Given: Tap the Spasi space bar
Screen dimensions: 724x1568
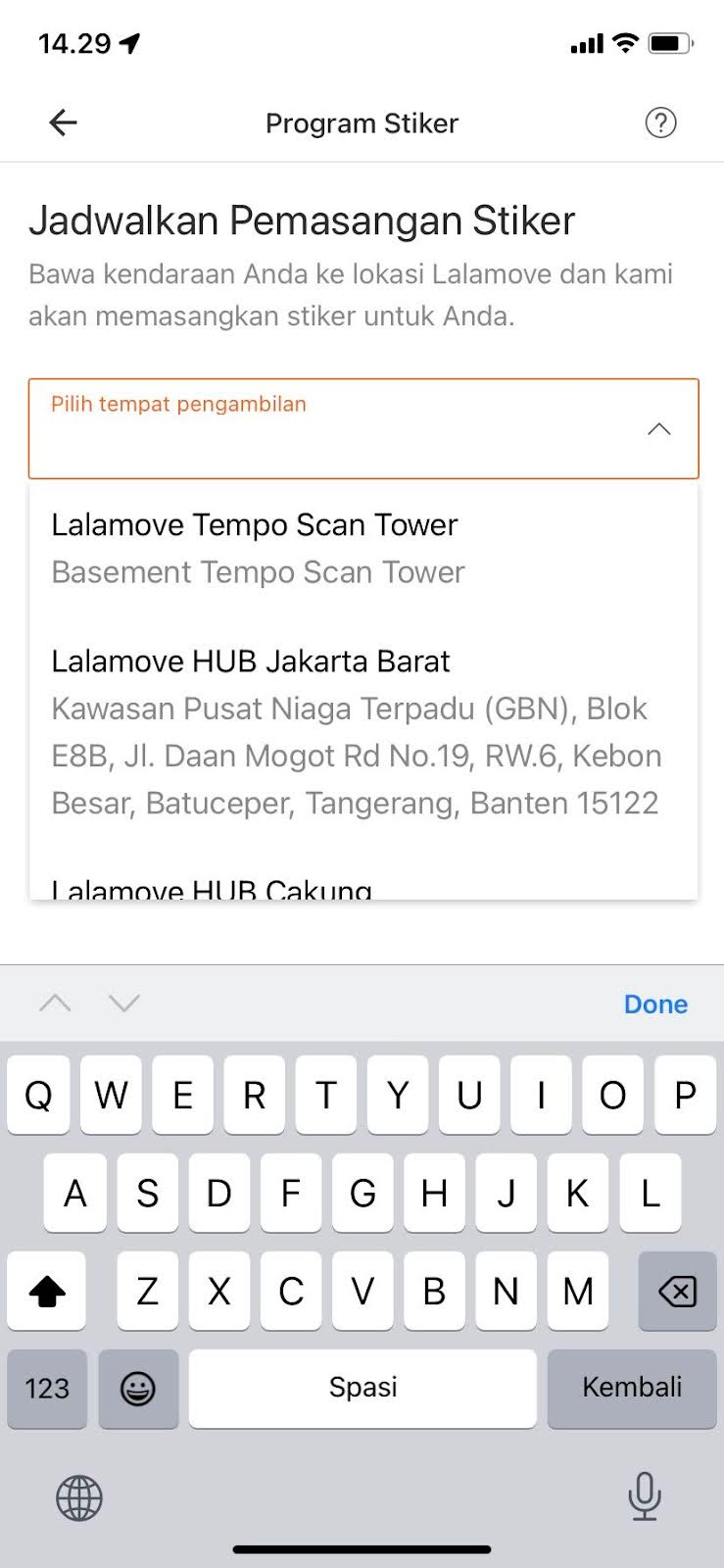Looking at the screenshot, I should (362, 1388).
